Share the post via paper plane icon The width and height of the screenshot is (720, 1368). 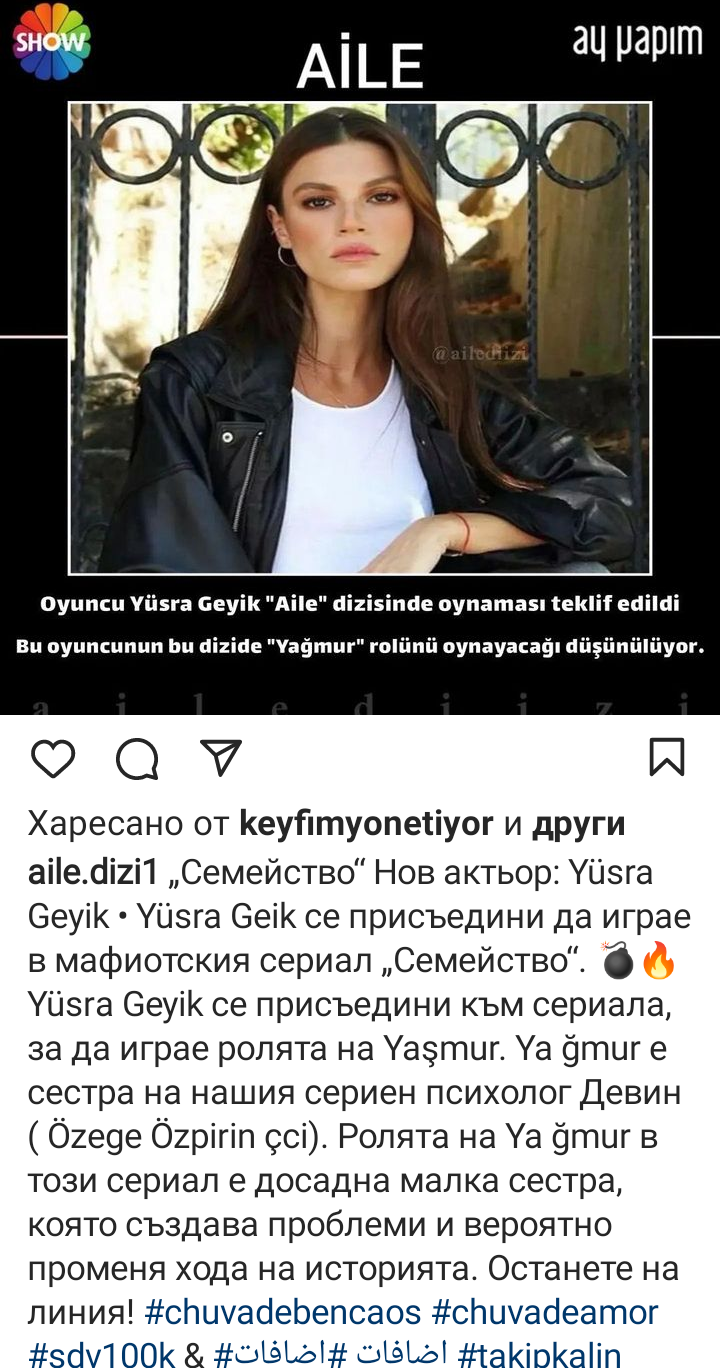(221, 758)
